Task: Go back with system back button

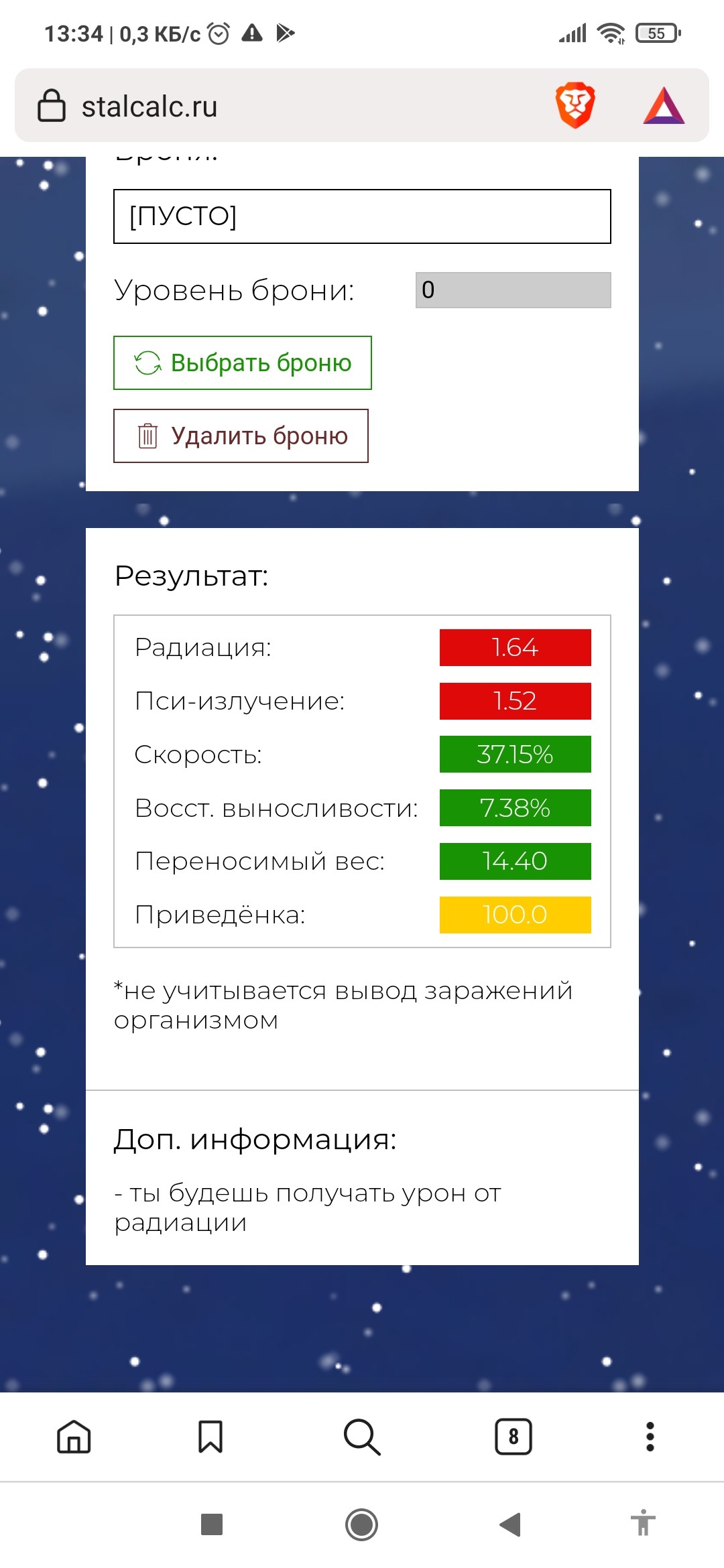Action: 511,1524
